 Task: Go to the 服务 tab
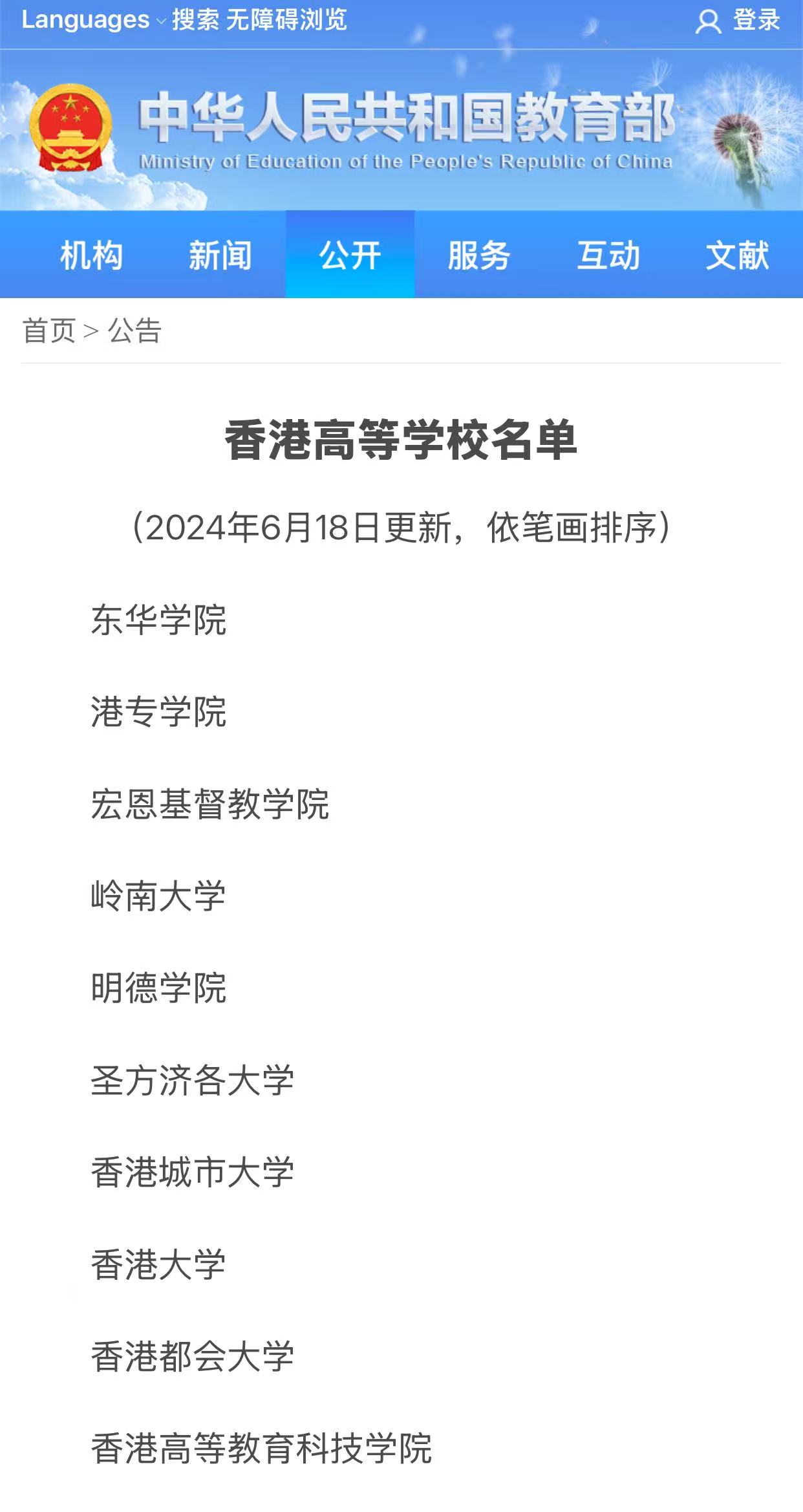tap(479, 255)
